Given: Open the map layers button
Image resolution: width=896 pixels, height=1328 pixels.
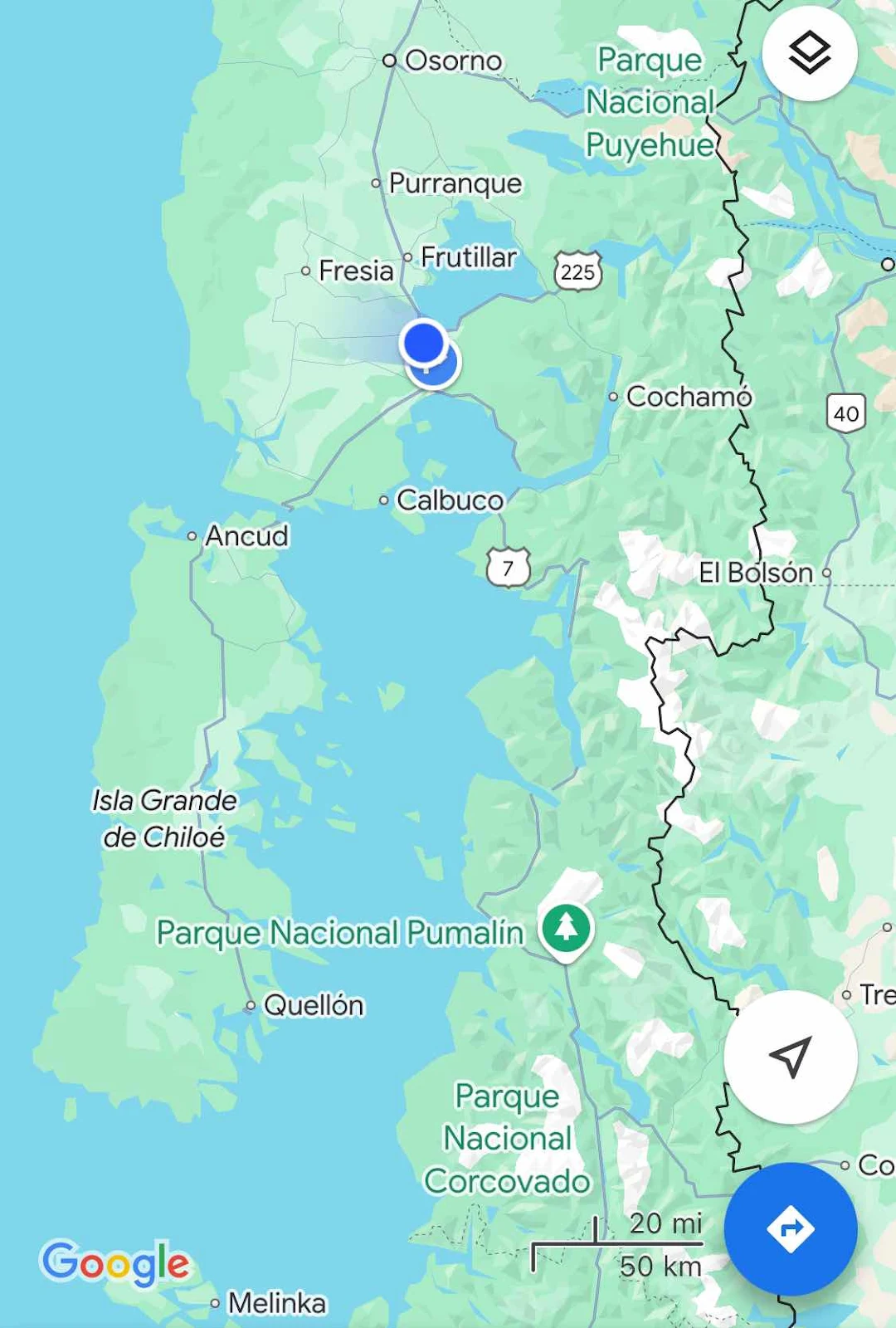Looking at the screenshot, I should tap(809, 54).
